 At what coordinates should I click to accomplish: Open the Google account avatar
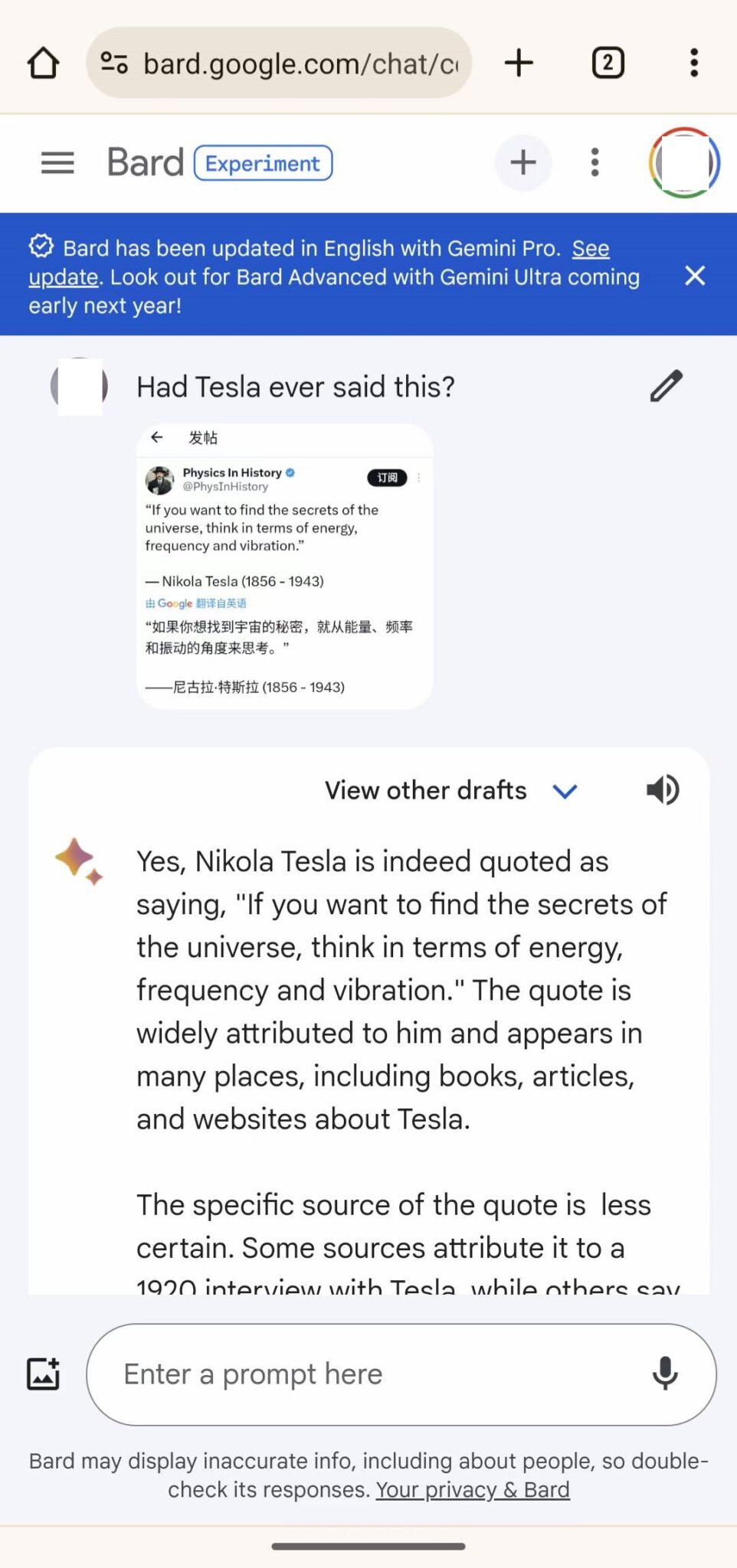coord(684,162)
